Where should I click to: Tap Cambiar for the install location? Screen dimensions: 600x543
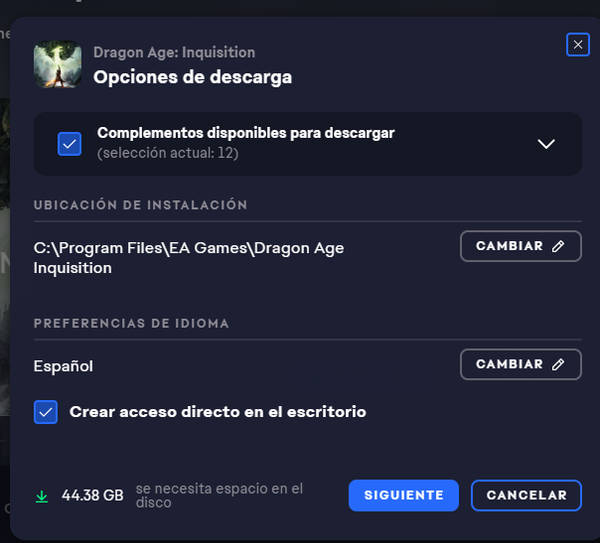520,246
